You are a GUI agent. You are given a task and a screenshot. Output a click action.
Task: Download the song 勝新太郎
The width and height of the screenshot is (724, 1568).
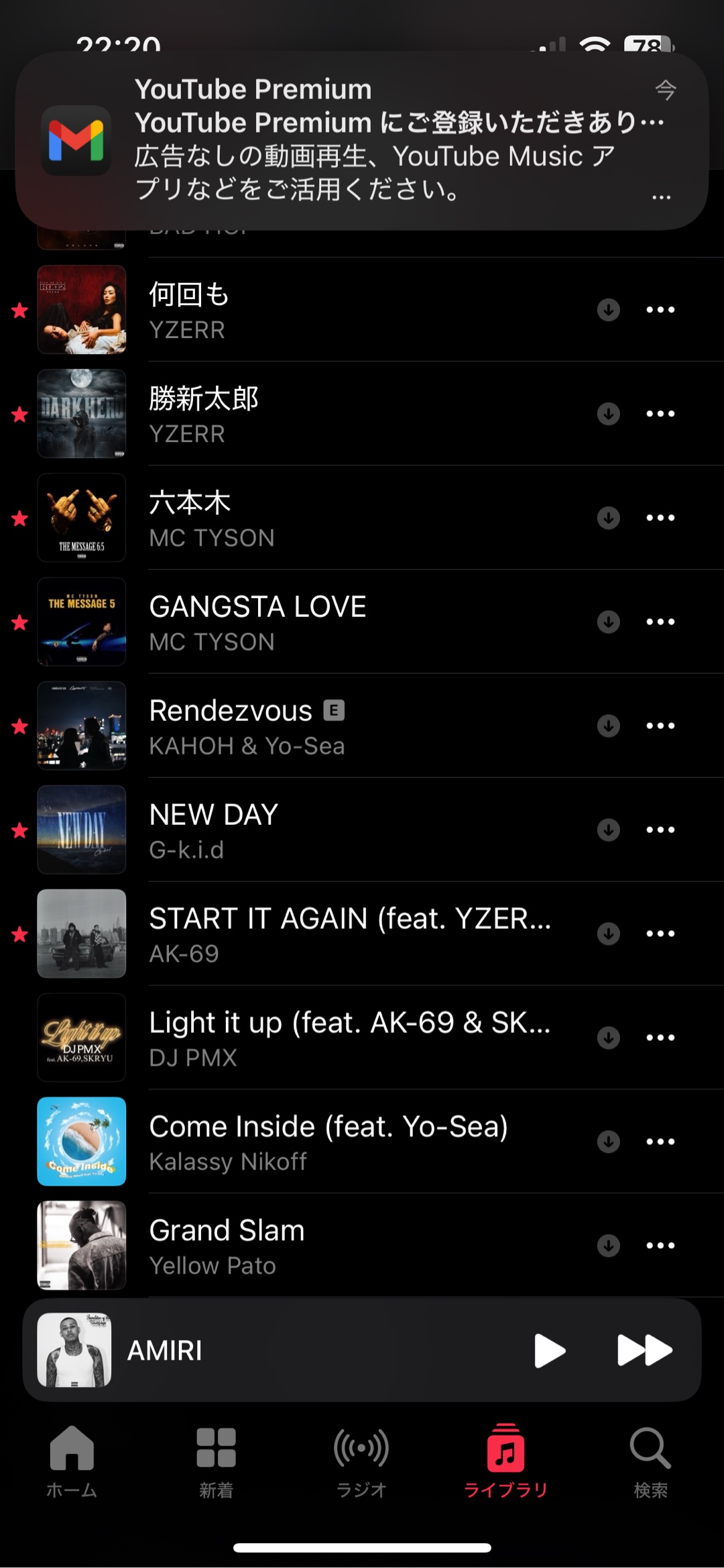pos(608,414)
